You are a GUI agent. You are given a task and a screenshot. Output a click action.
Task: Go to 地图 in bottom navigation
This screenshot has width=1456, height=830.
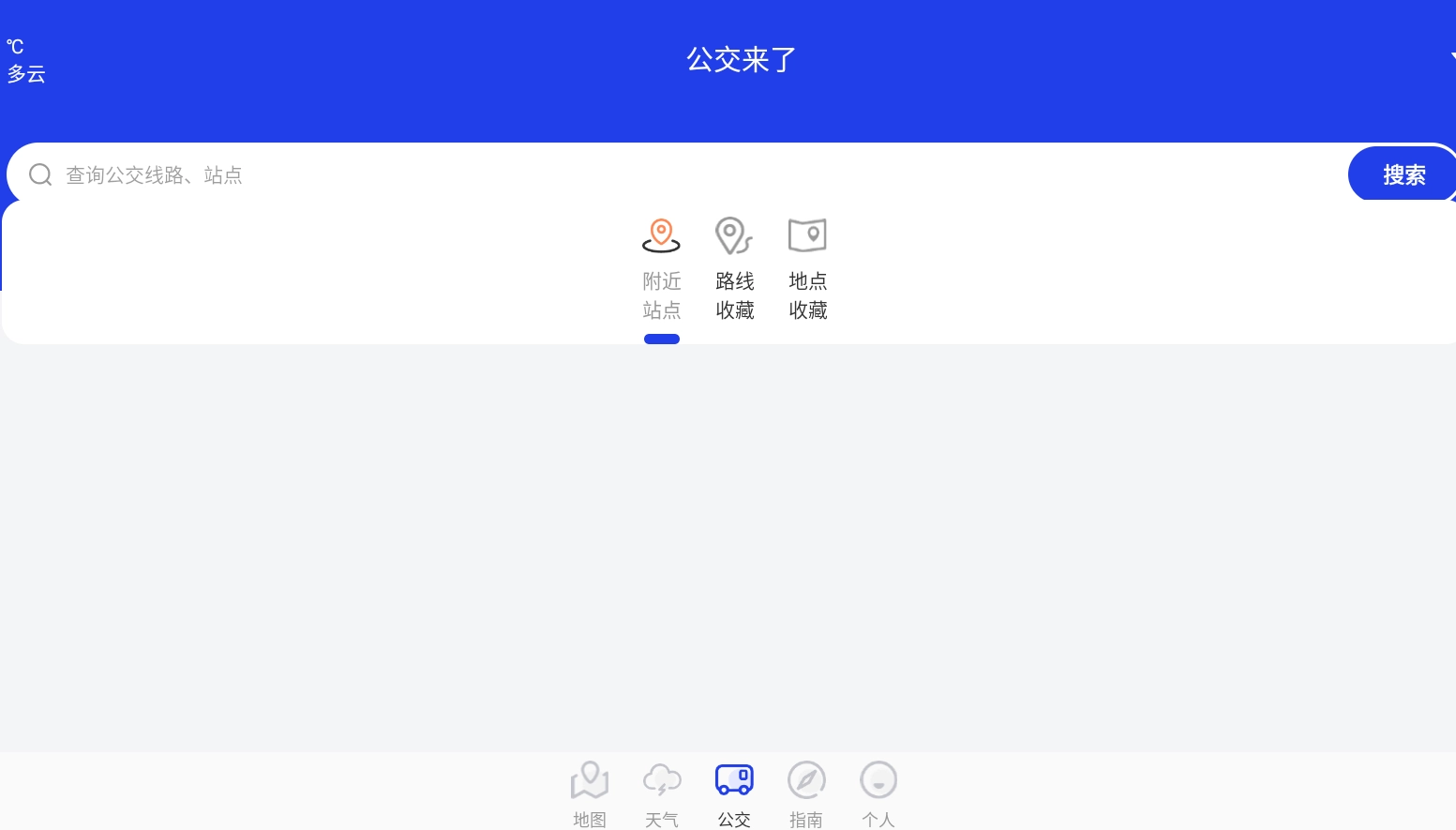point(590,793)
